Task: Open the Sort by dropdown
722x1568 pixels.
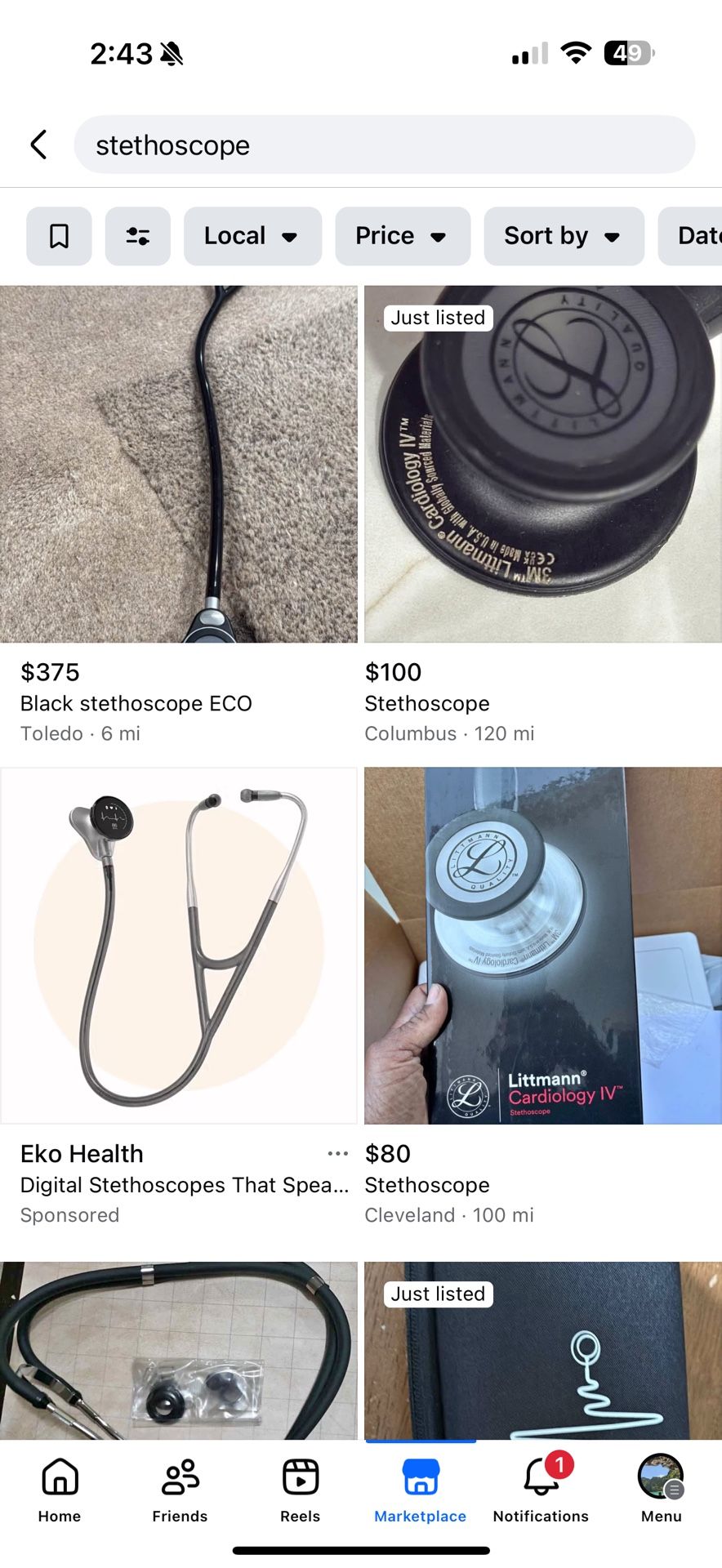Action: (564, 236)
